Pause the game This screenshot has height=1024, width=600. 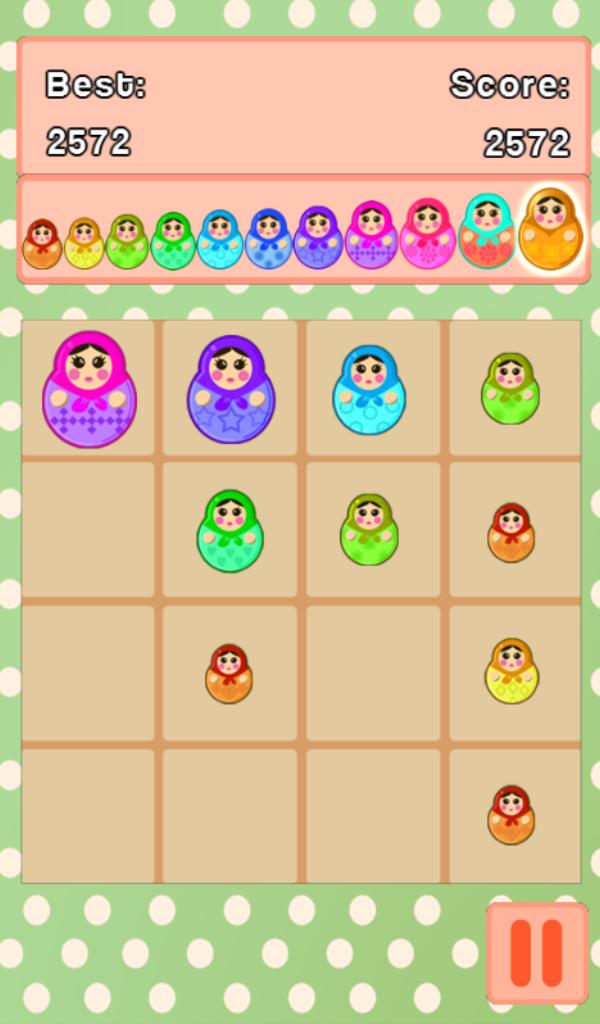[537, 952]
